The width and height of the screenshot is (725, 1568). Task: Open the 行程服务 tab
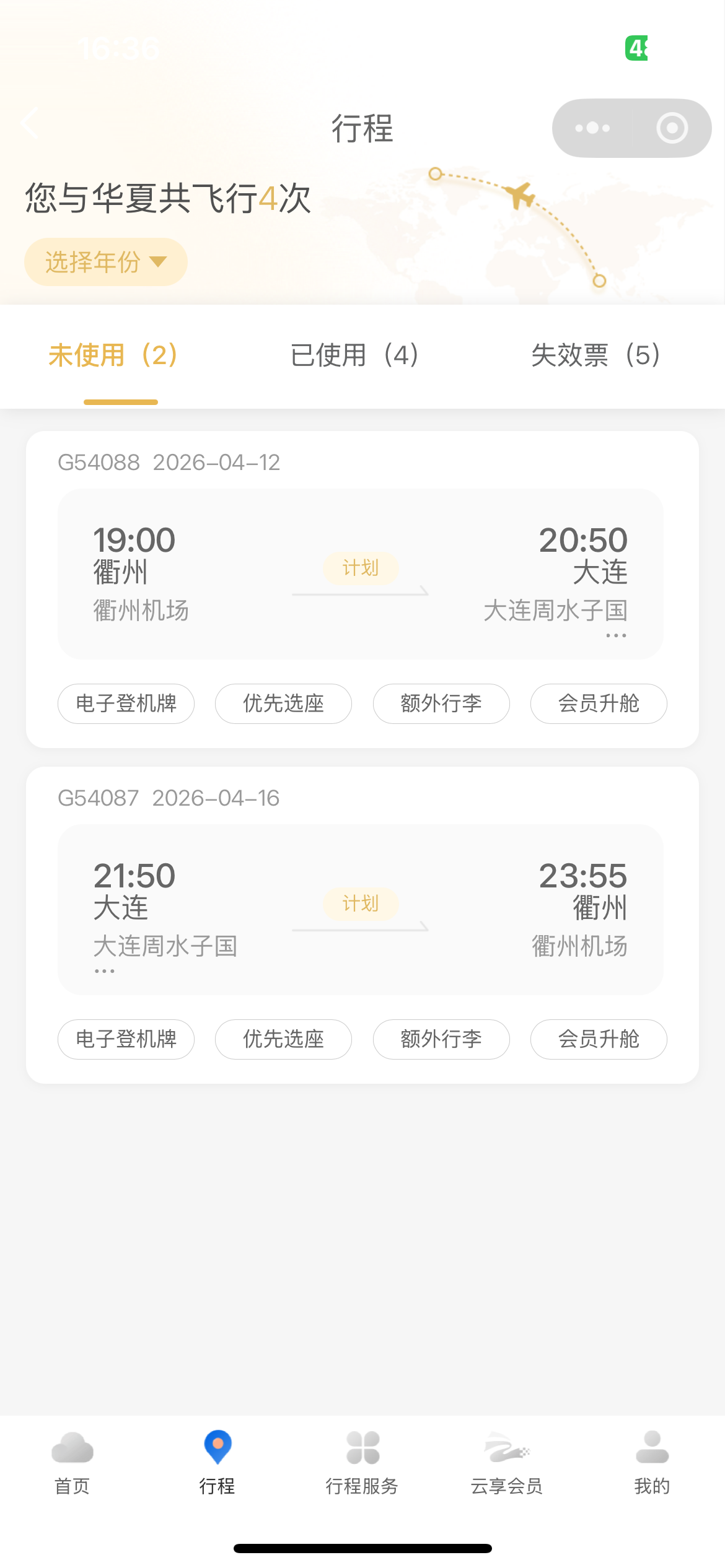click(362, 1461)
